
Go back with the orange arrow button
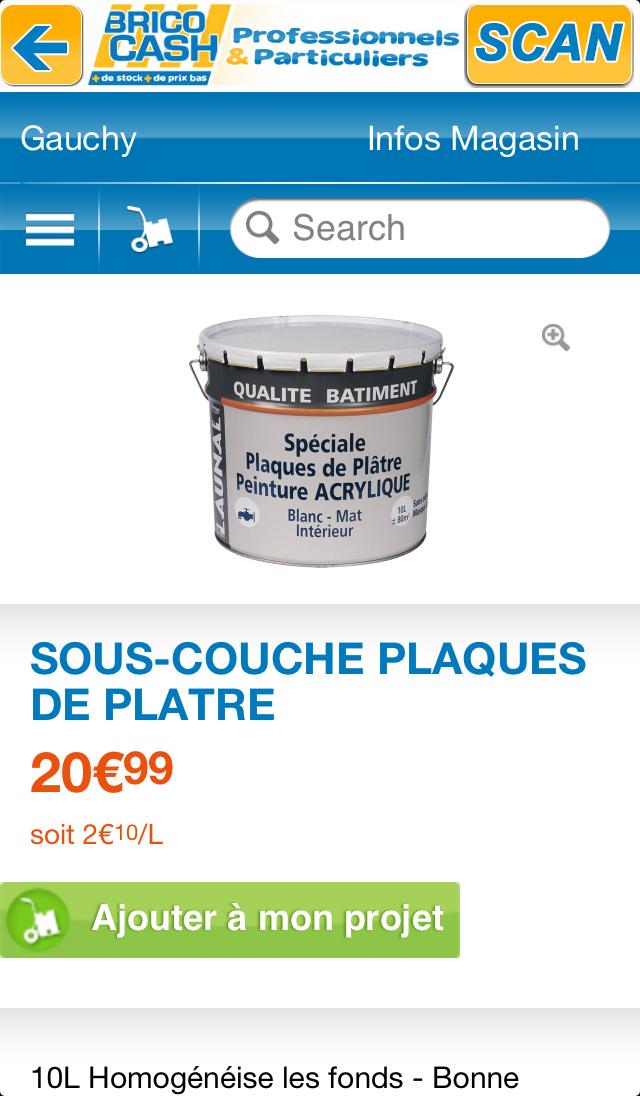[41, 45]
